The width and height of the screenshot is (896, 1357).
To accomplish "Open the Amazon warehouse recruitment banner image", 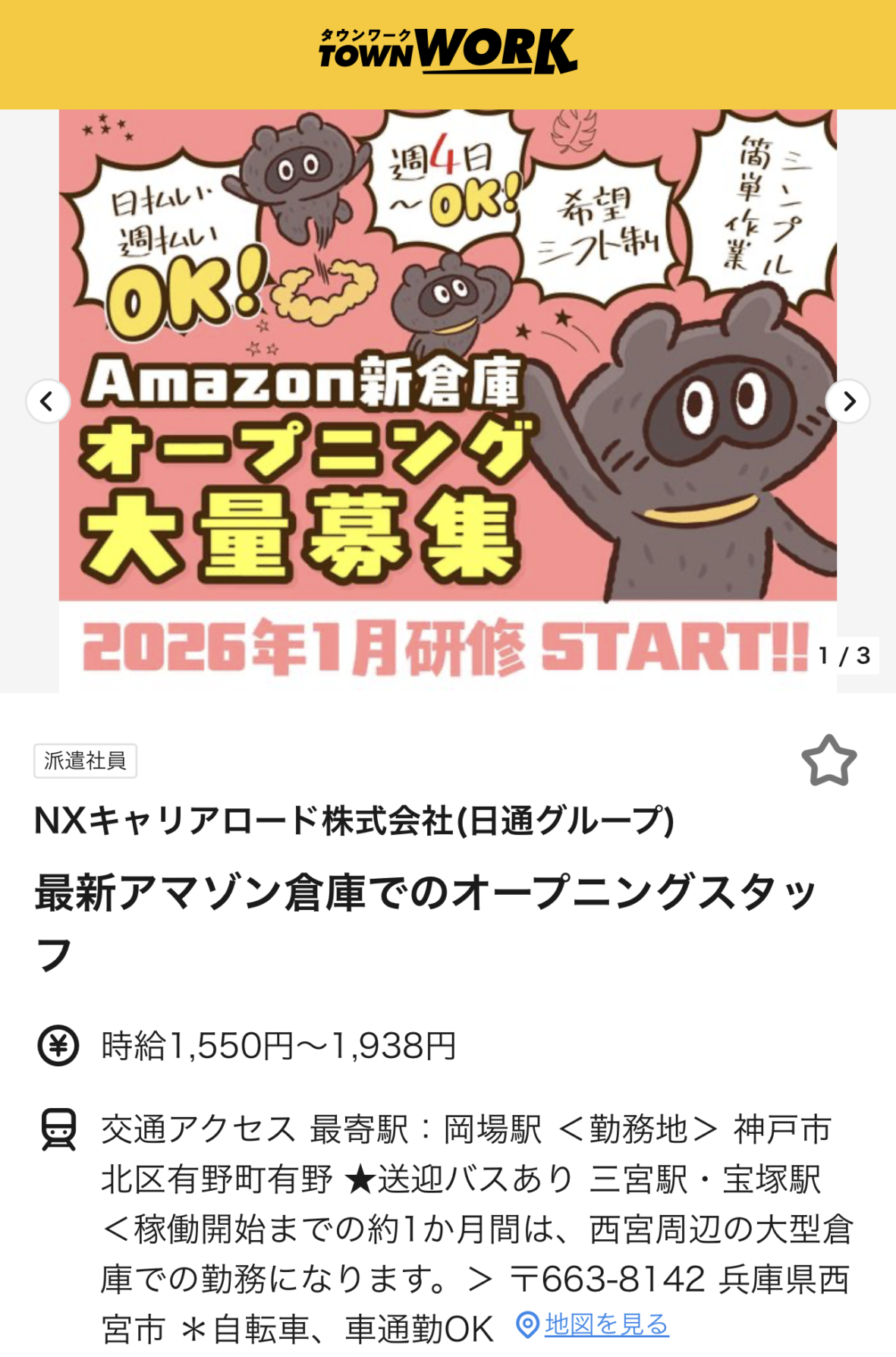I will pos(448,401).
